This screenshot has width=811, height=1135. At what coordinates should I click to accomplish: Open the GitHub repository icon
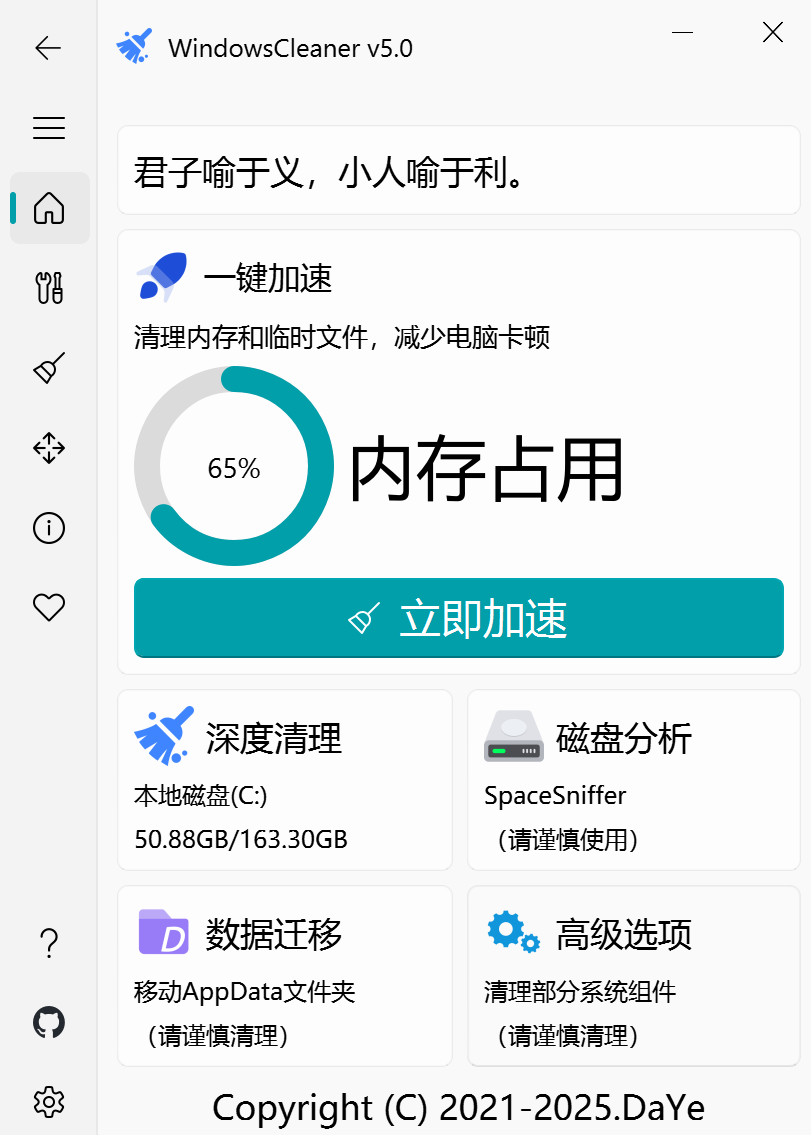[x=48, y=1022]
